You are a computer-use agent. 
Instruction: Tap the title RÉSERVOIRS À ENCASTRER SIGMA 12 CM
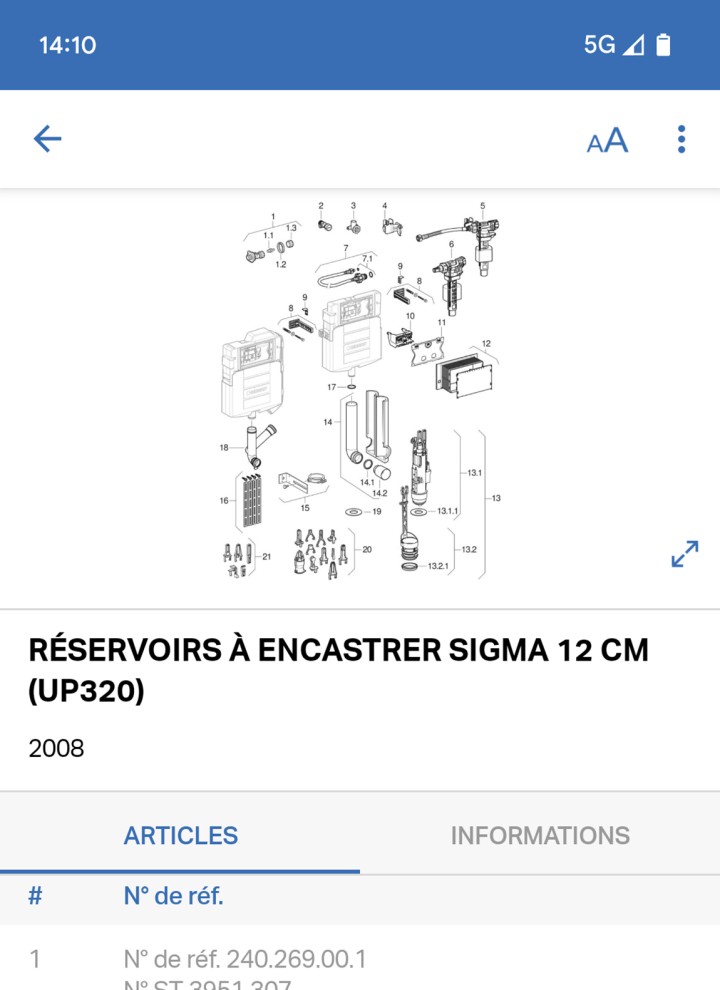(339, 648)
